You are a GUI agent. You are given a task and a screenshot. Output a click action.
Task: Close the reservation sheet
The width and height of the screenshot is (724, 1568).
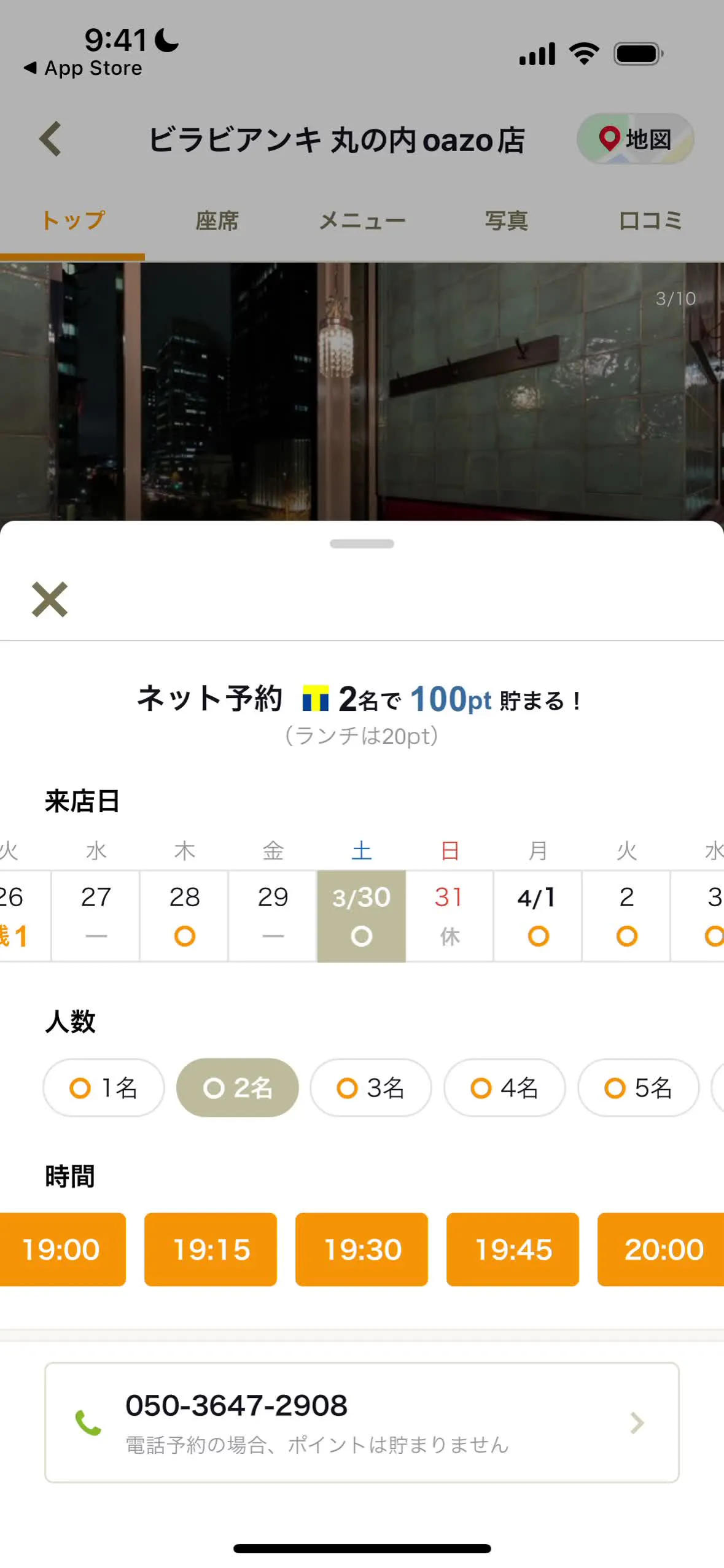[x=49, y=599]
